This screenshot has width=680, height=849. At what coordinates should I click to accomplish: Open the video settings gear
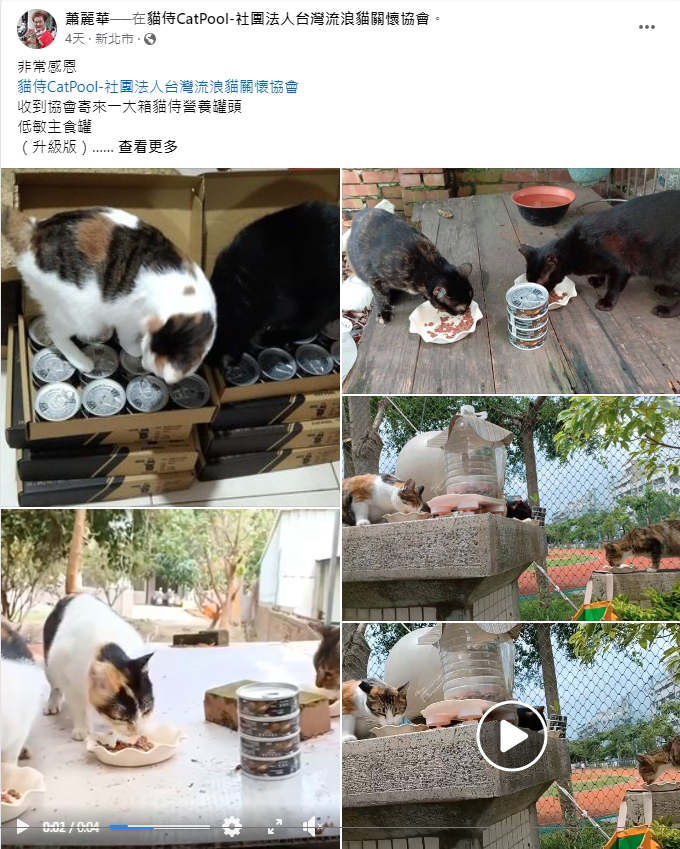click(x=231, y=827)
